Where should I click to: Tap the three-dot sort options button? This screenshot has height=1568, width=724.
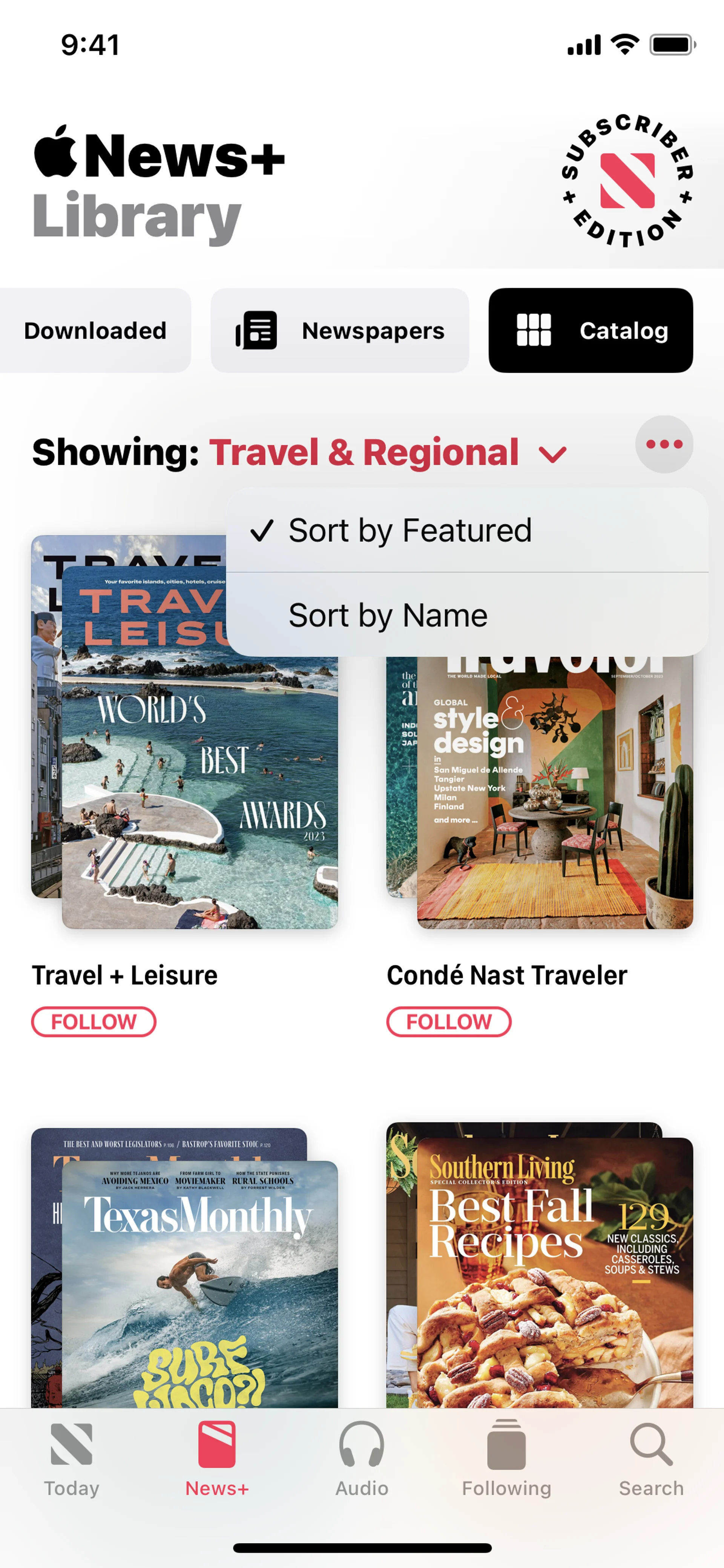[x=664, y=444]
